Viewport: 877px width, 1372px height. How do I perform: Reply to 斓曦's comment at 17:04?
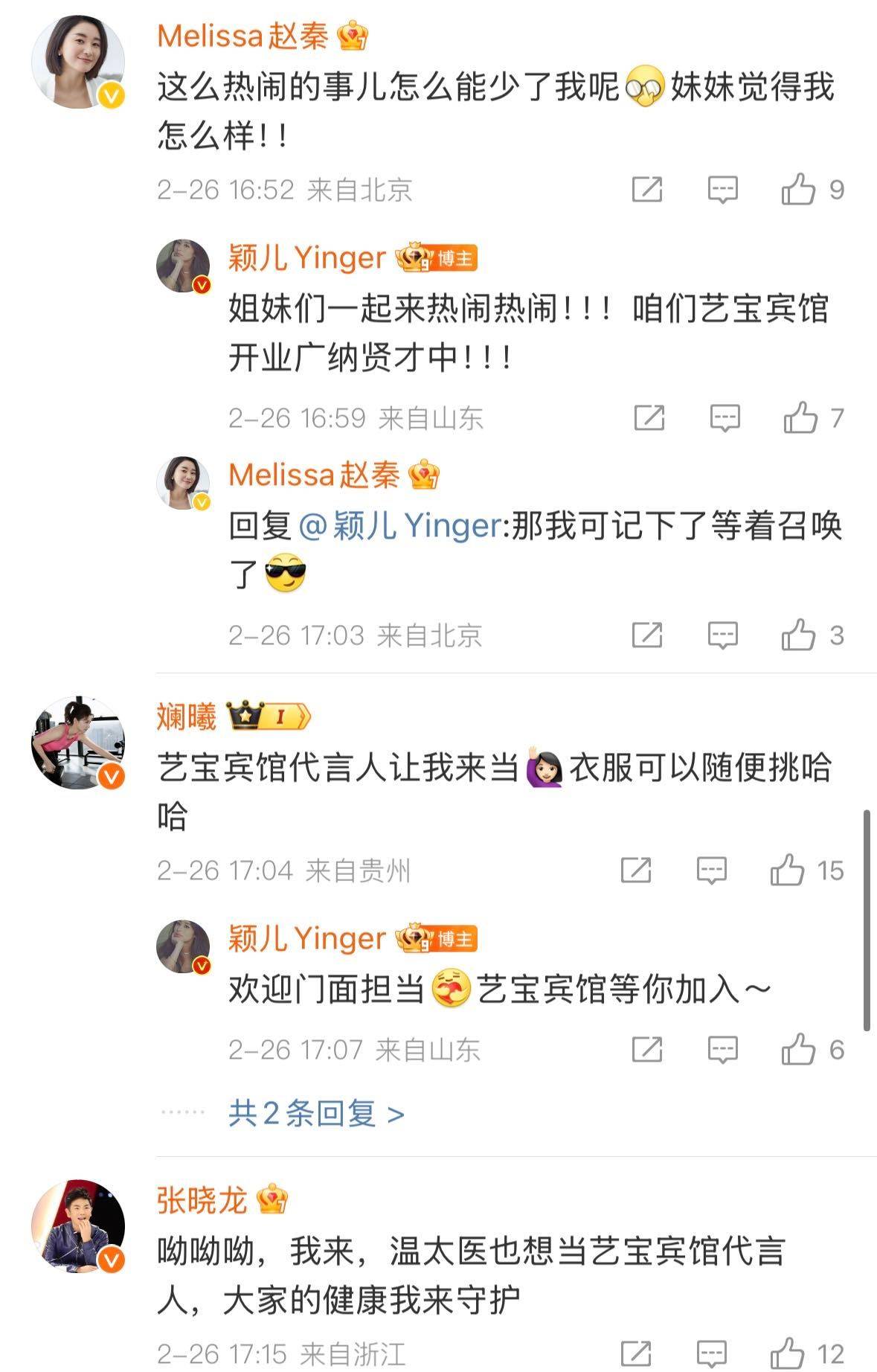click(711, 871)
